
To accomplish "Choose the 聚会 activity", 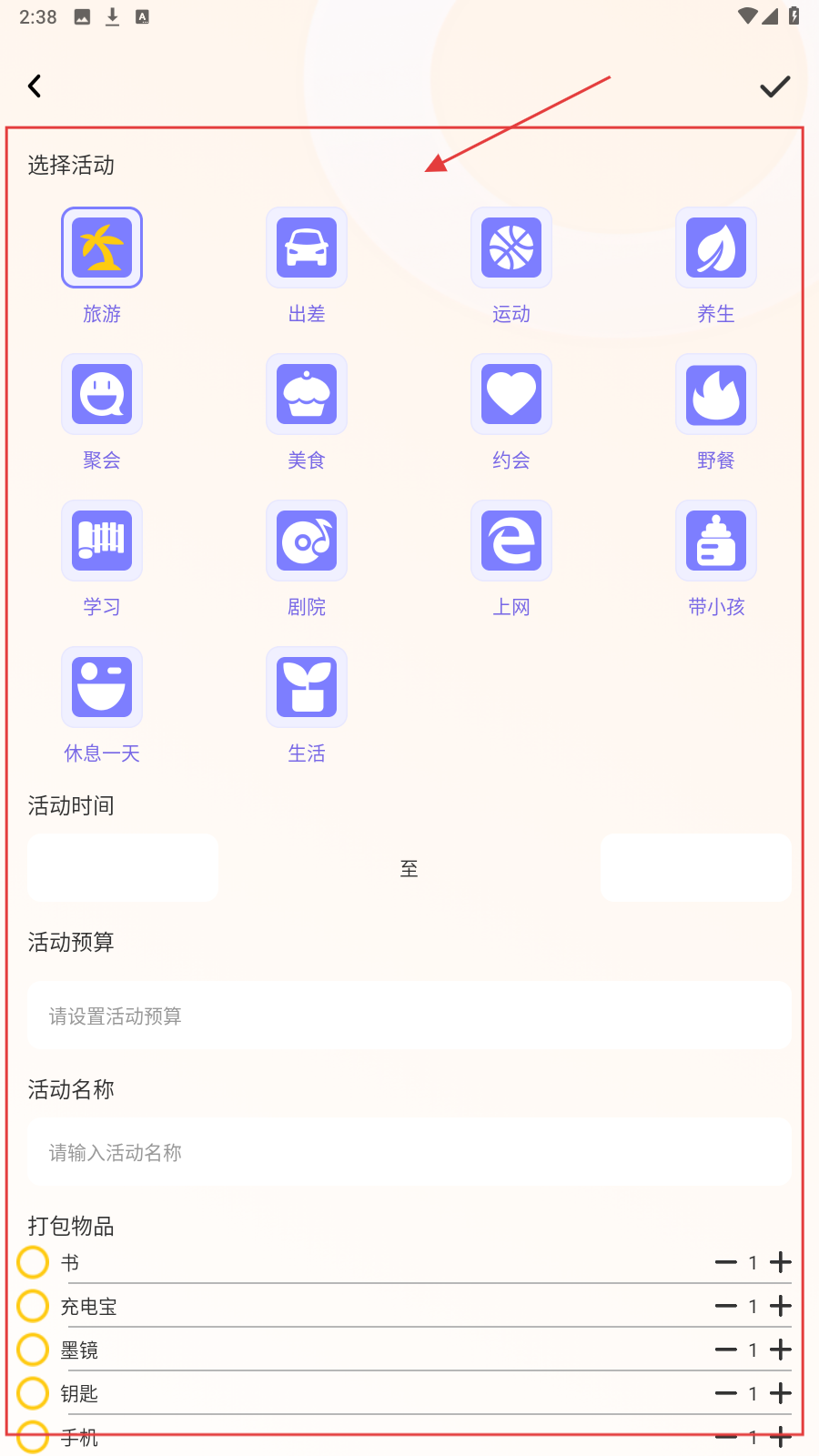I will (102, 394).
